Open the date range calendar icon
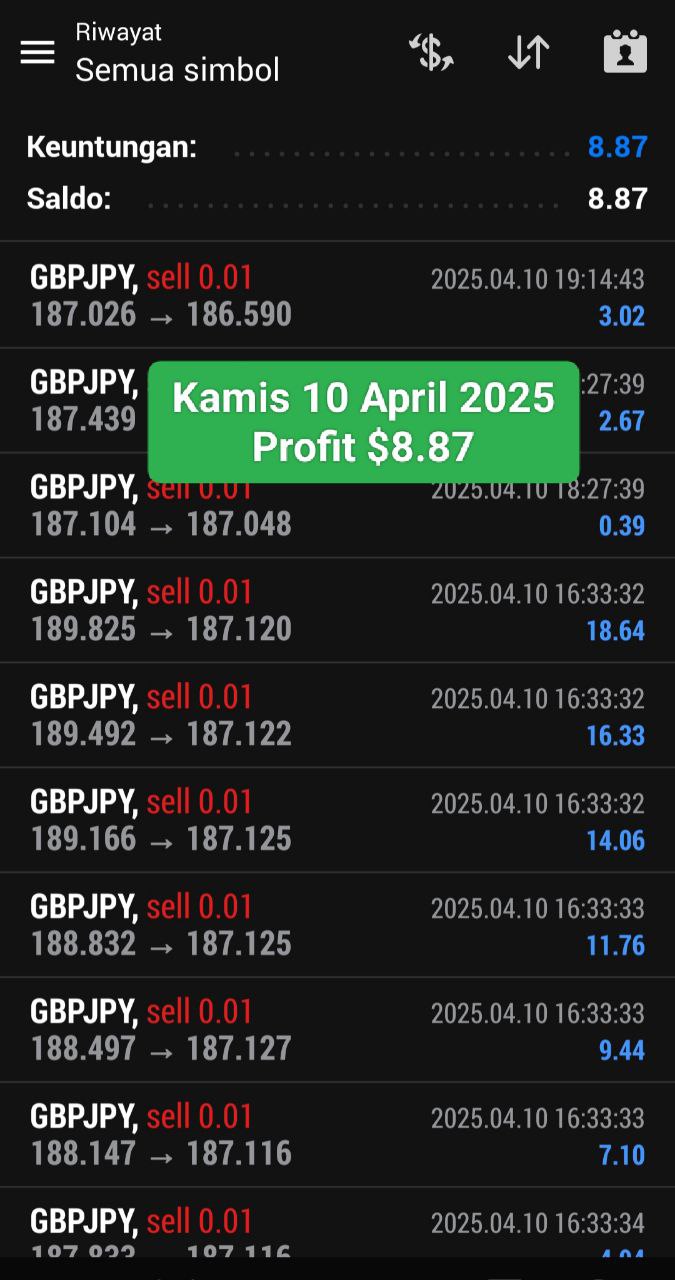The image size is (675, 1280). [x=625, y=52]
